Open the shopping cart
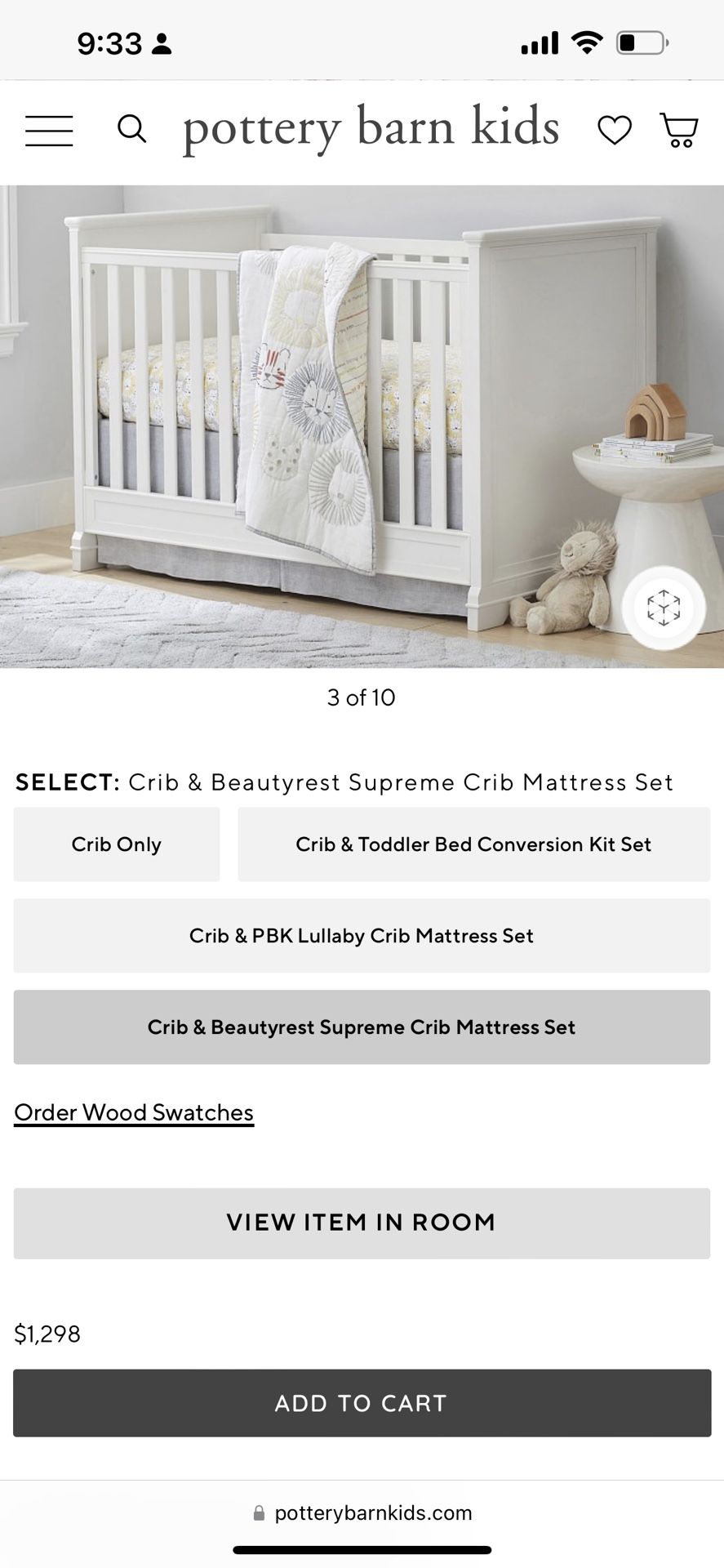The width and height of the screenshot is (724, 1568). pos(679,130)
